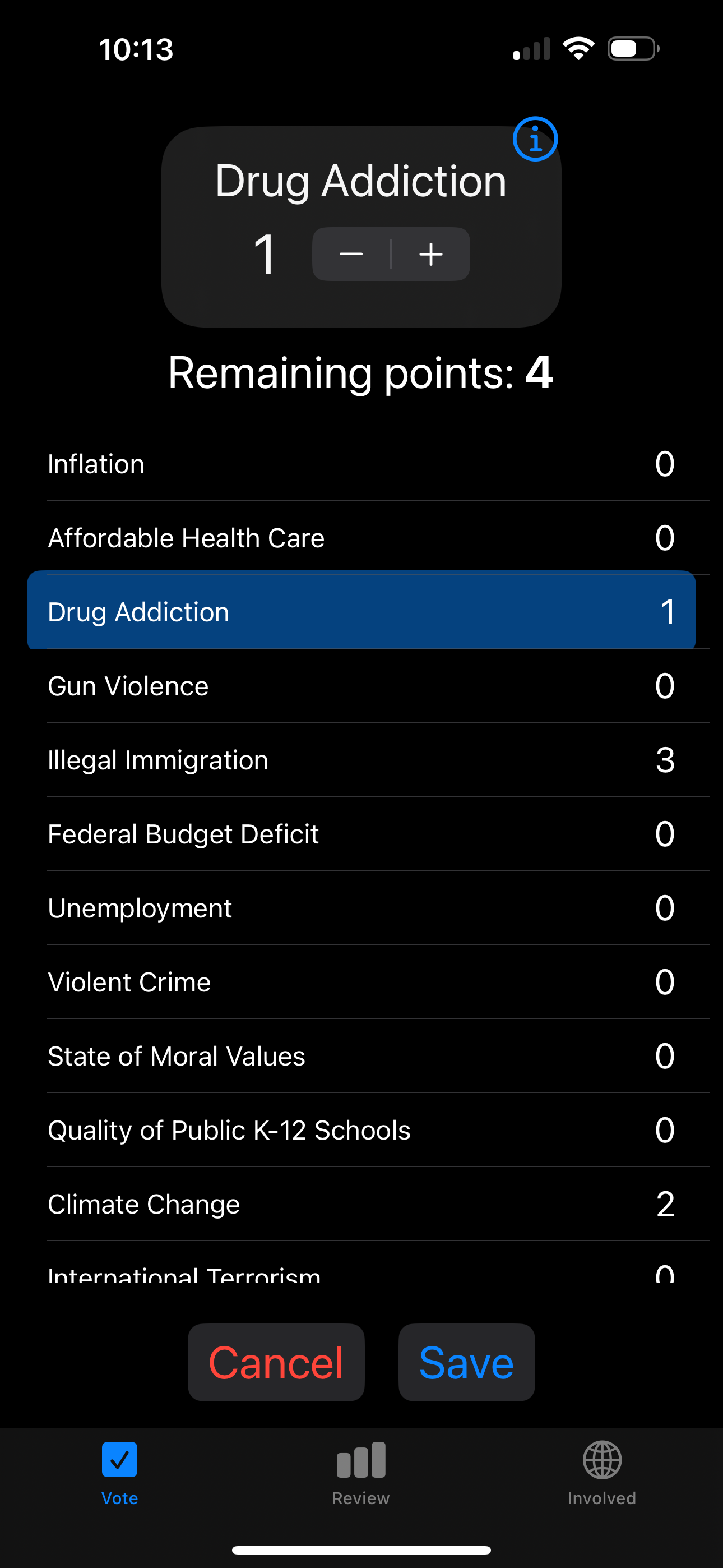
Task: Select the Affordable Health Care row
Action: 361,538
